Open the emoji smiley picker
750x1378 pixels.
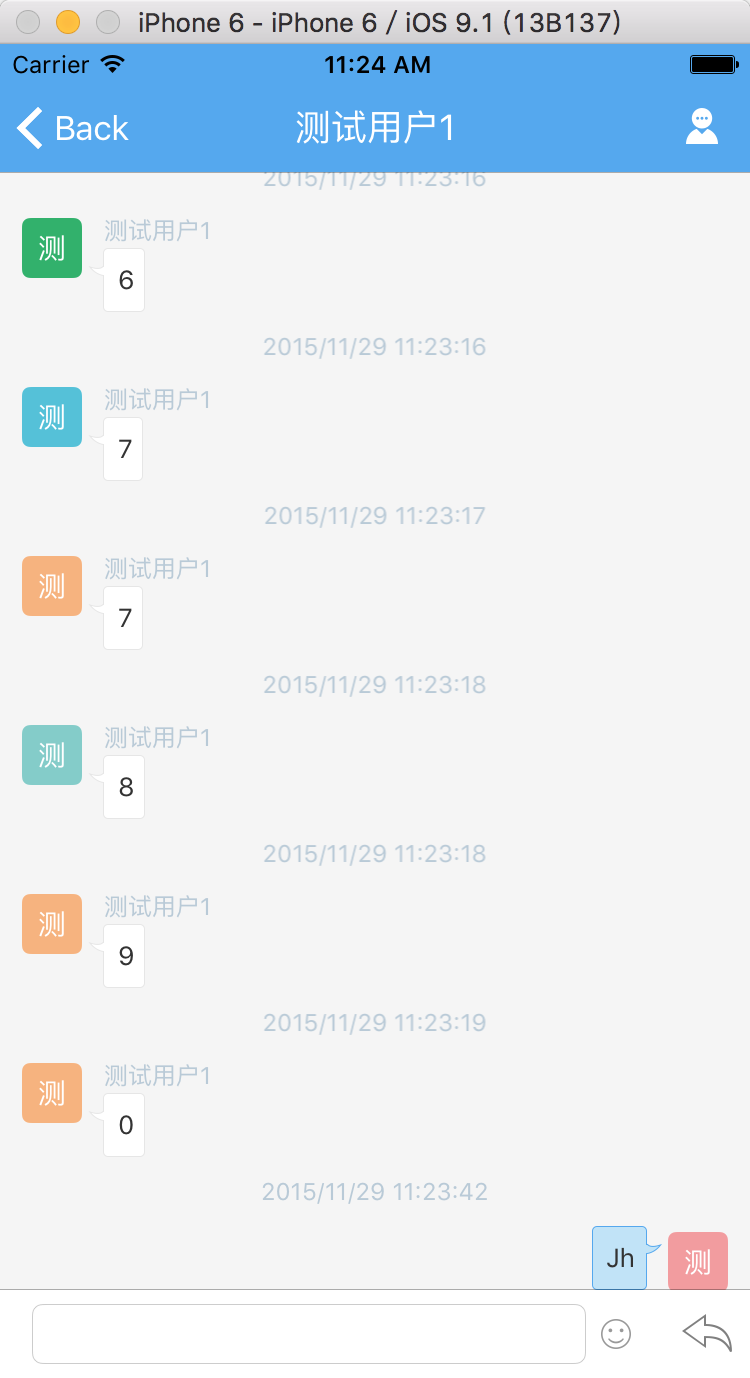coord(616,1333)
